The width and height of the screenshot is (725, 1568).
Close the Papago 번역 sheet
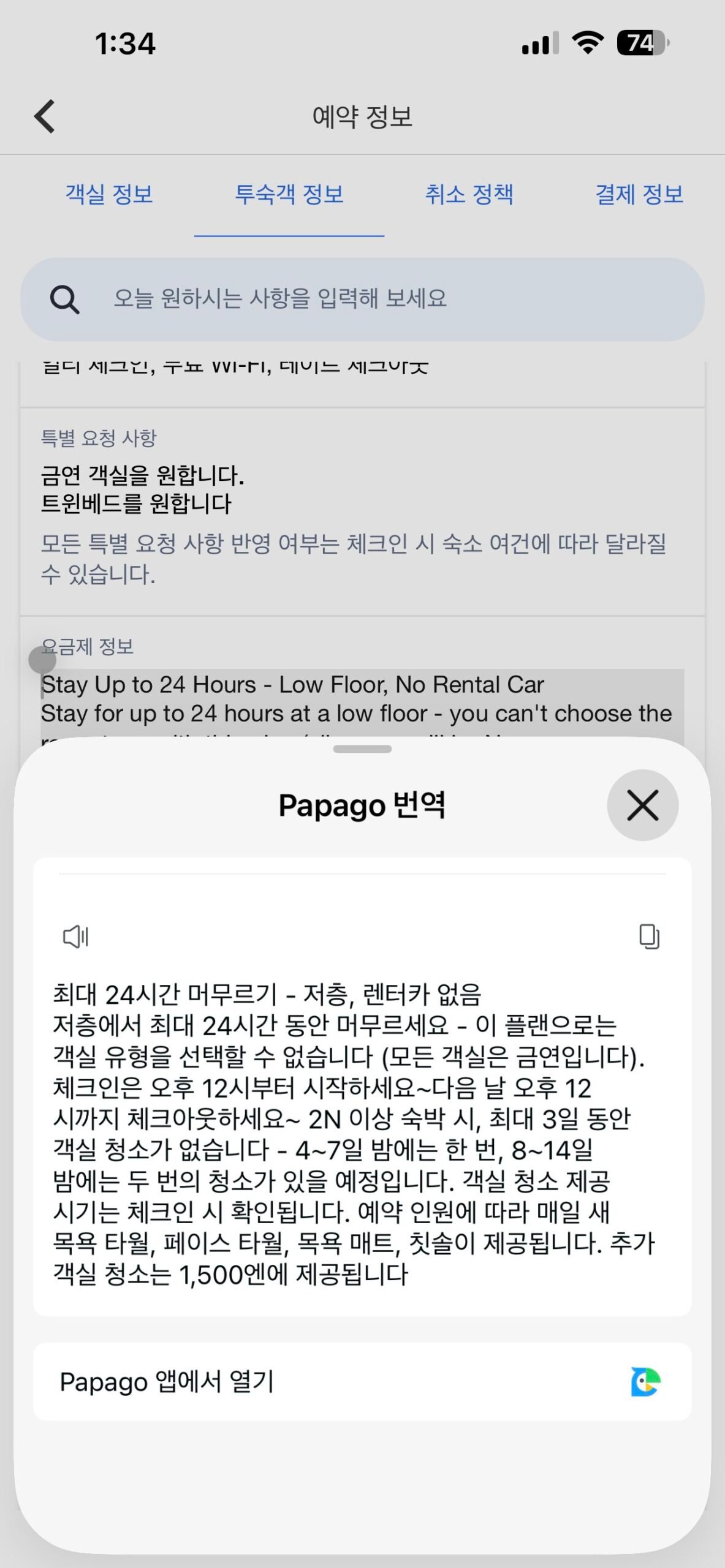[x=642, y=805]
